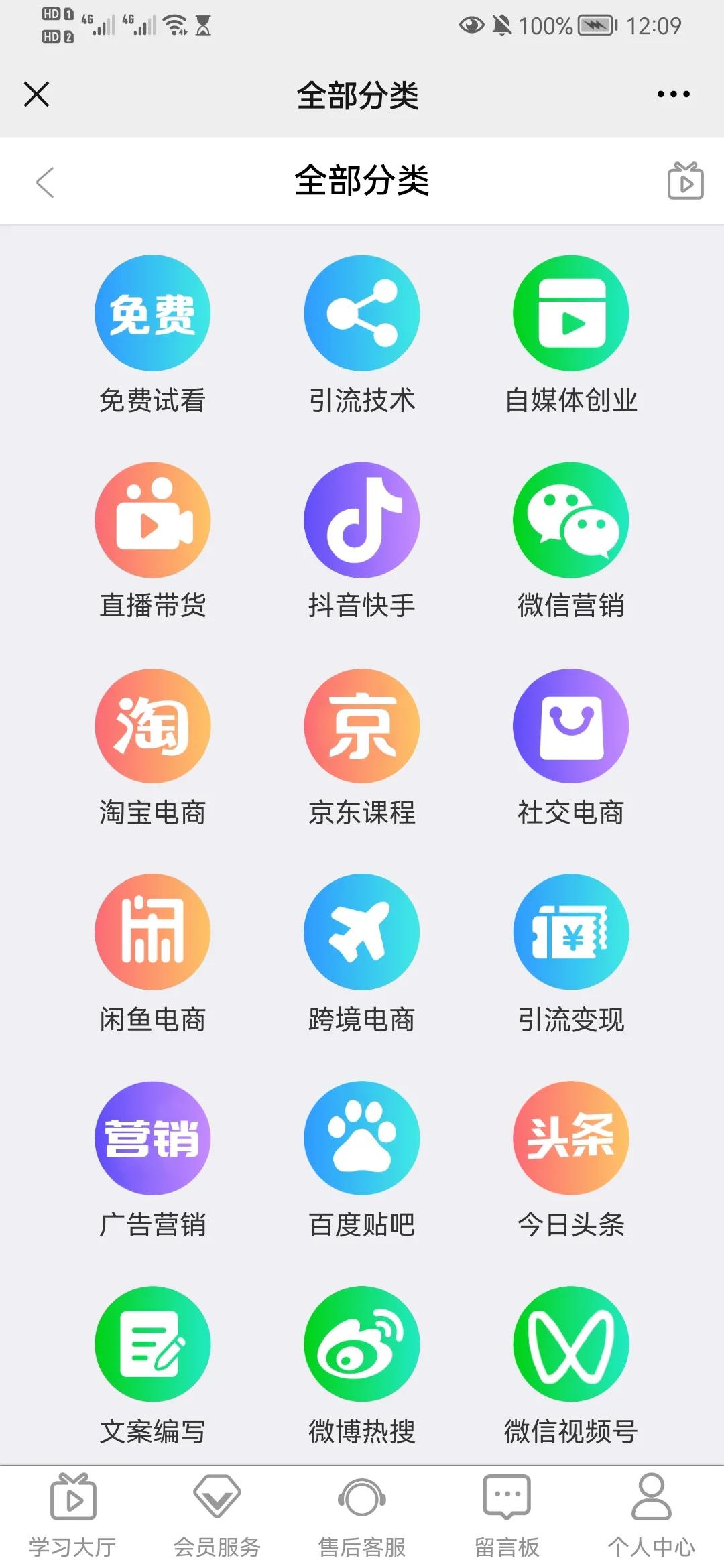Select the 引流技术 category icon
Screen dimensions: 724x1568
pos(361,312)
